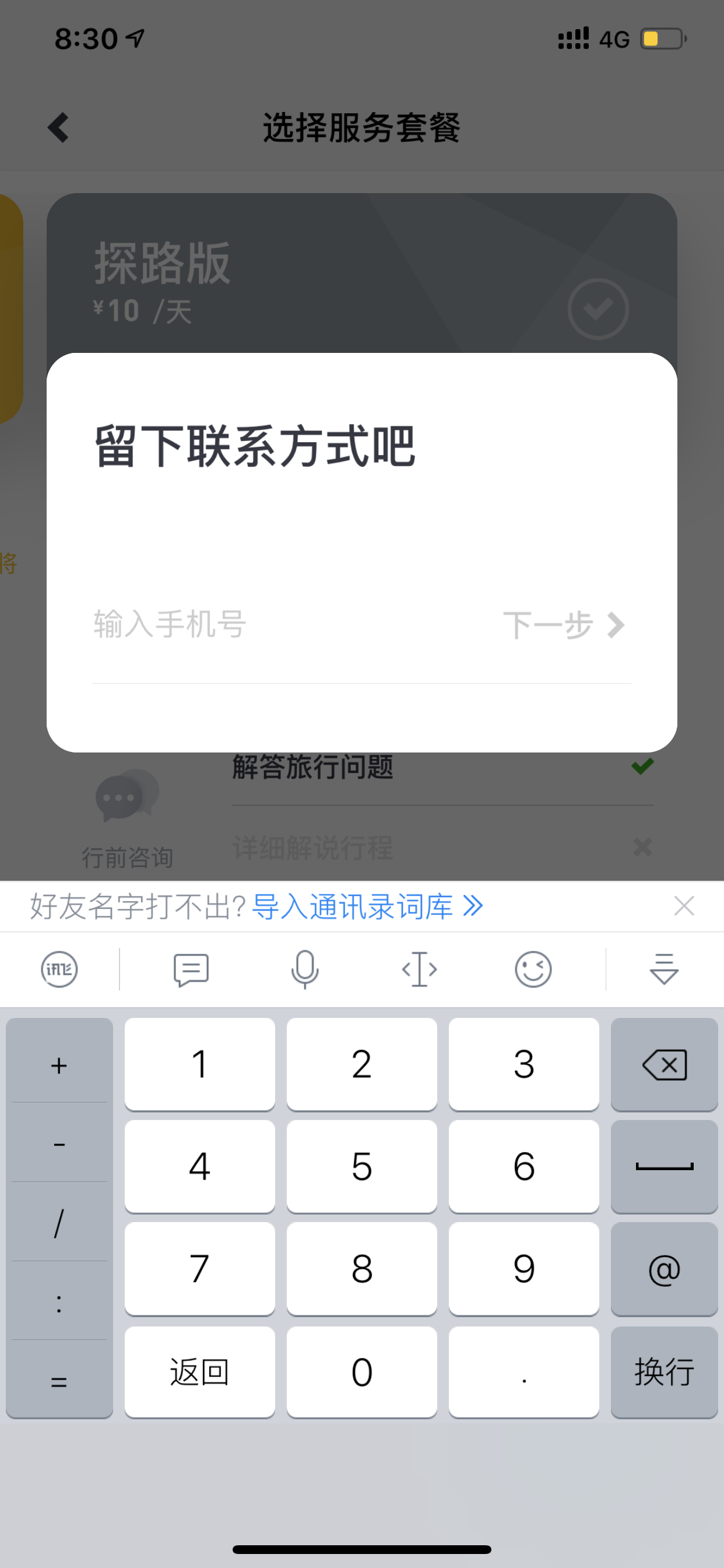Dismiss the contacts dictionary suggestion bar
This screenshot has height=1568, width=724.
click(x=684, y=906)
